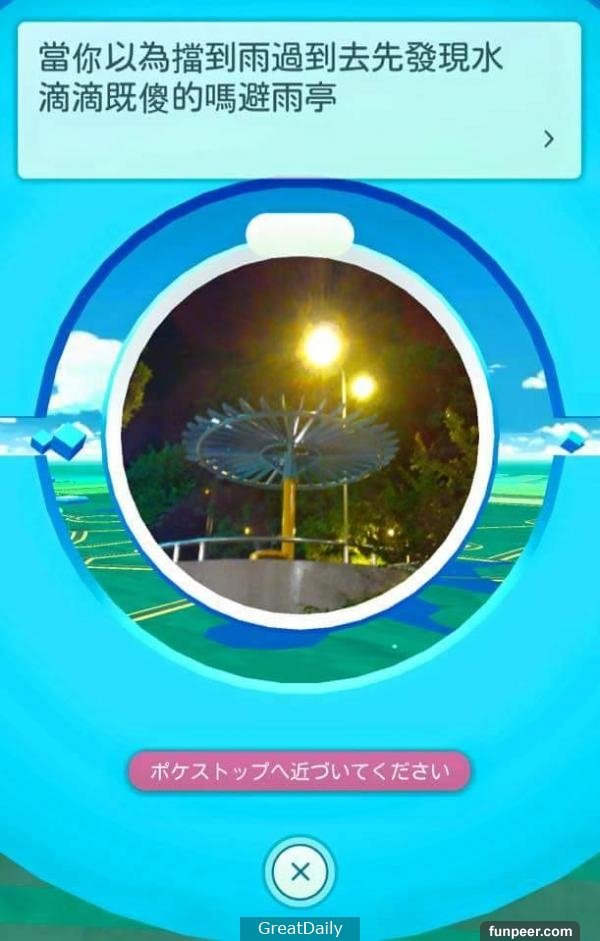Expand the PokéStop description chevron
The height and width of the screenshot is (941, 600).
pyautogui.click(x=548, y=140)
